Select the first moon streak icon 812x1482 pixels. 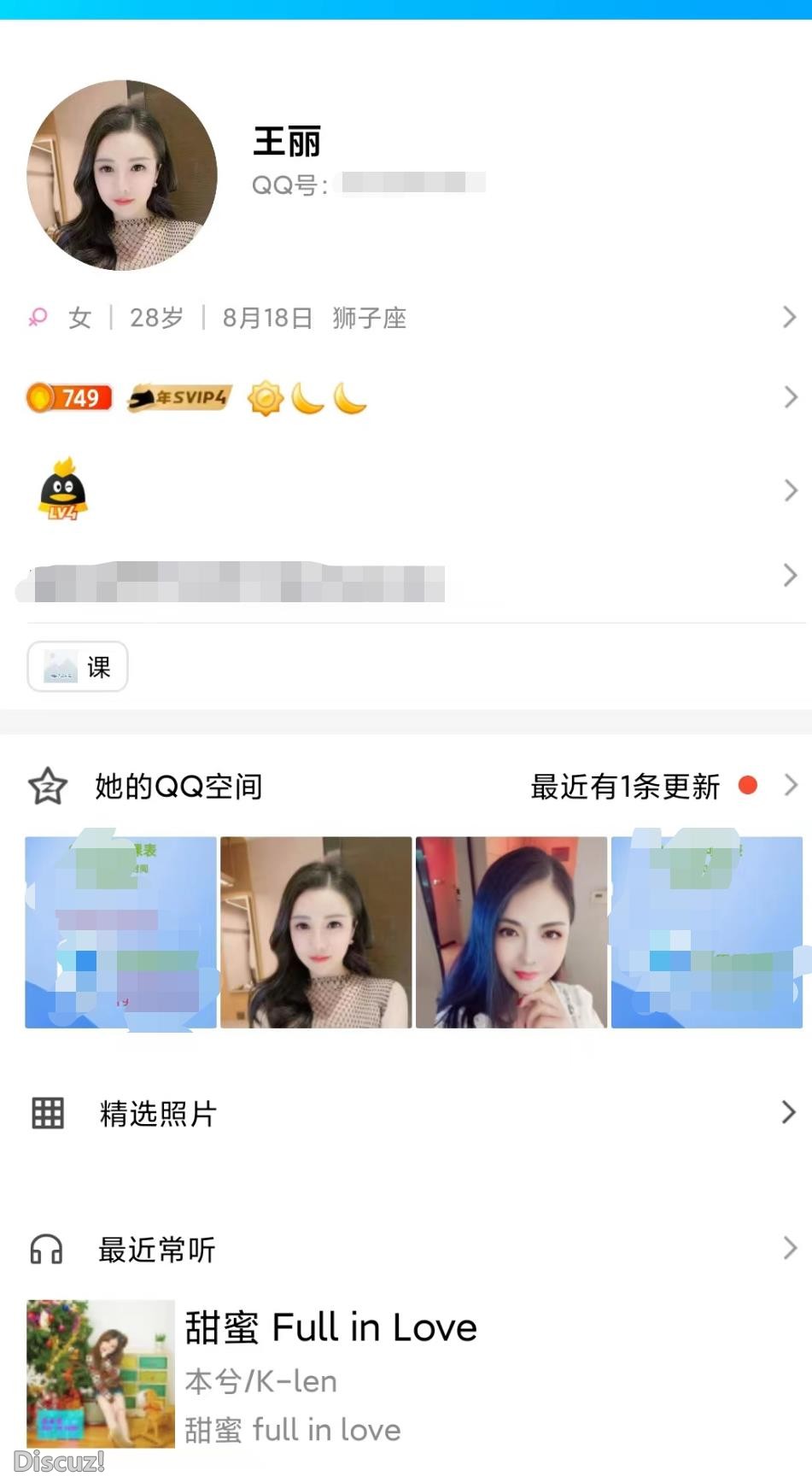pos(310,399)
